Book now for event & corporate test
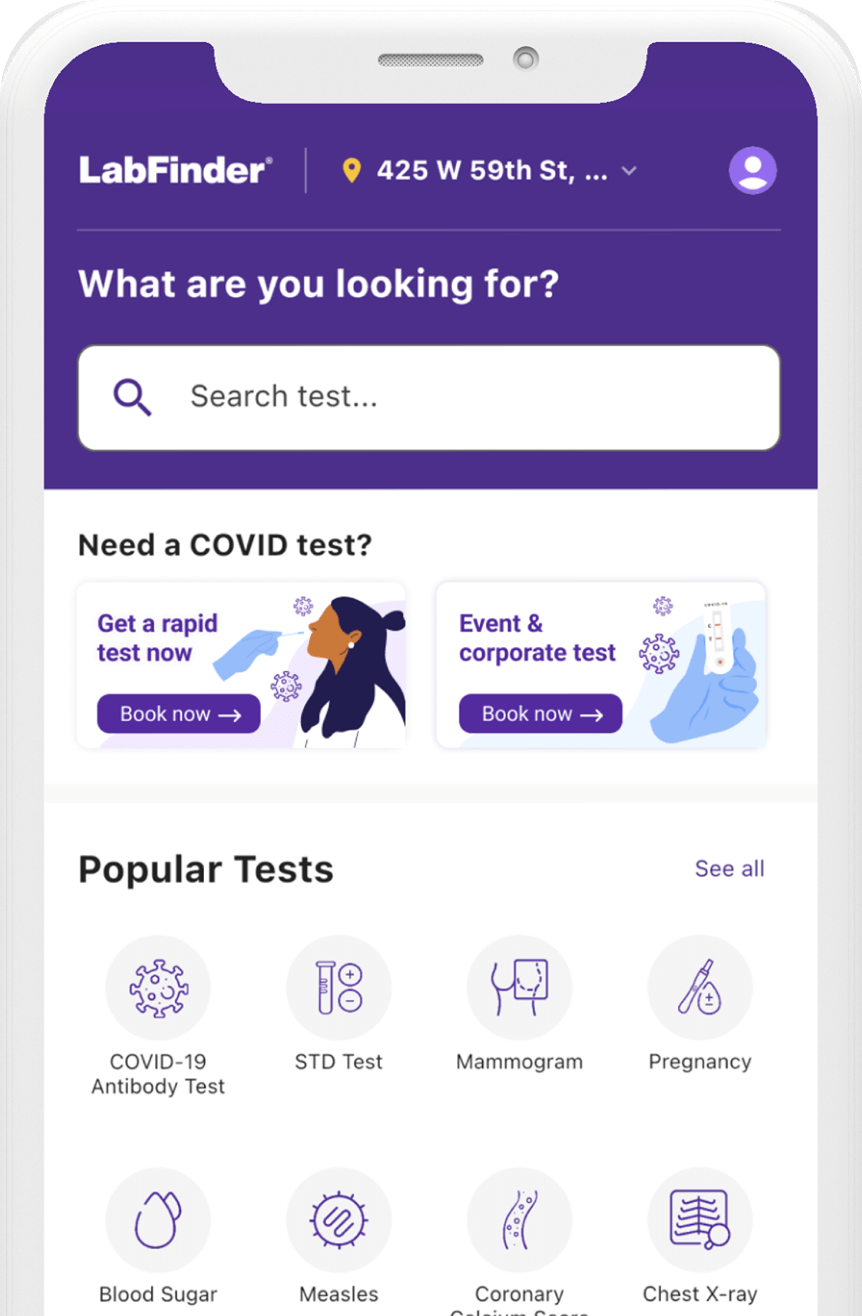This screenshot has width=862, height=1316. 540,714
